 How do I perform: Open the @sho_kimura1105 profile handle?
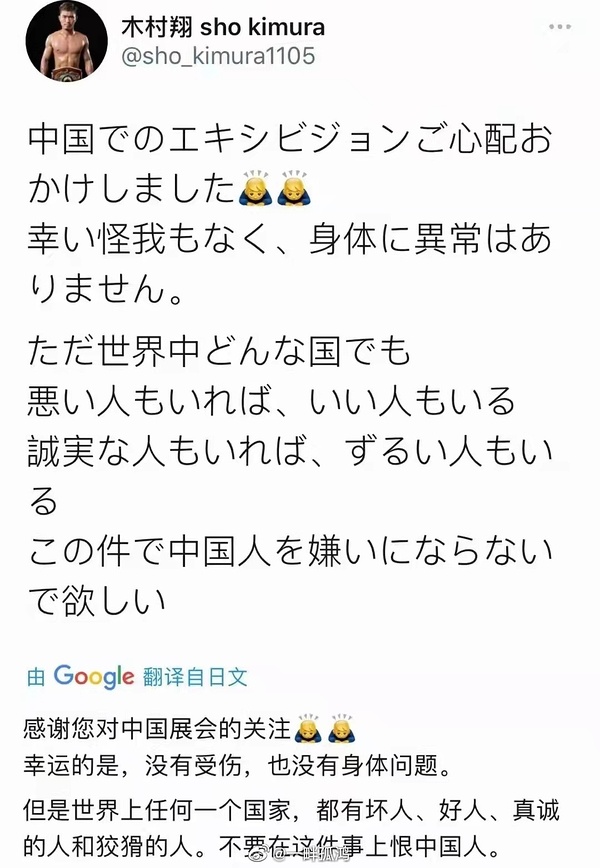pos(217,55)
